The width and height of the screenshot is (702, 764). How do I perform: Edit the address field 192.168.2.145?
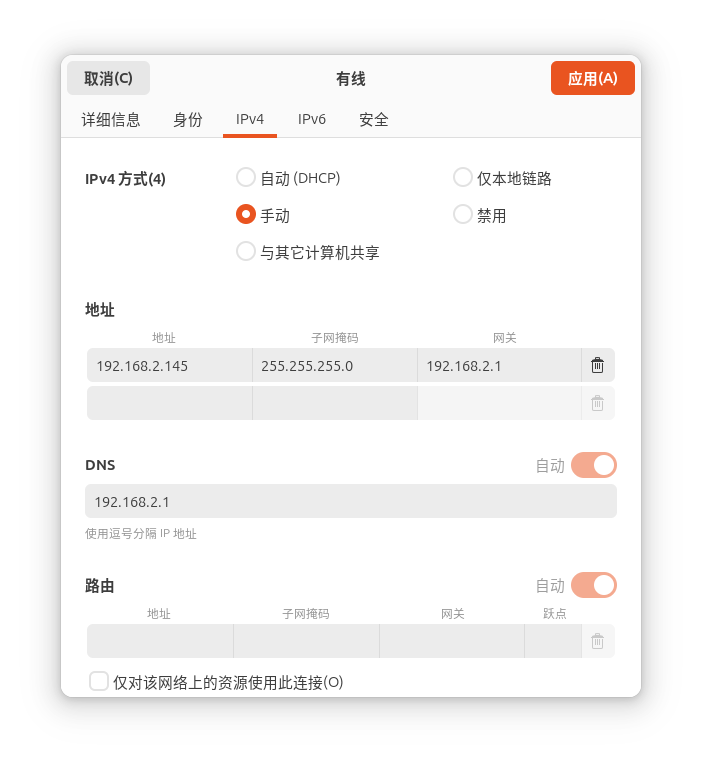[x=169, y=366]
